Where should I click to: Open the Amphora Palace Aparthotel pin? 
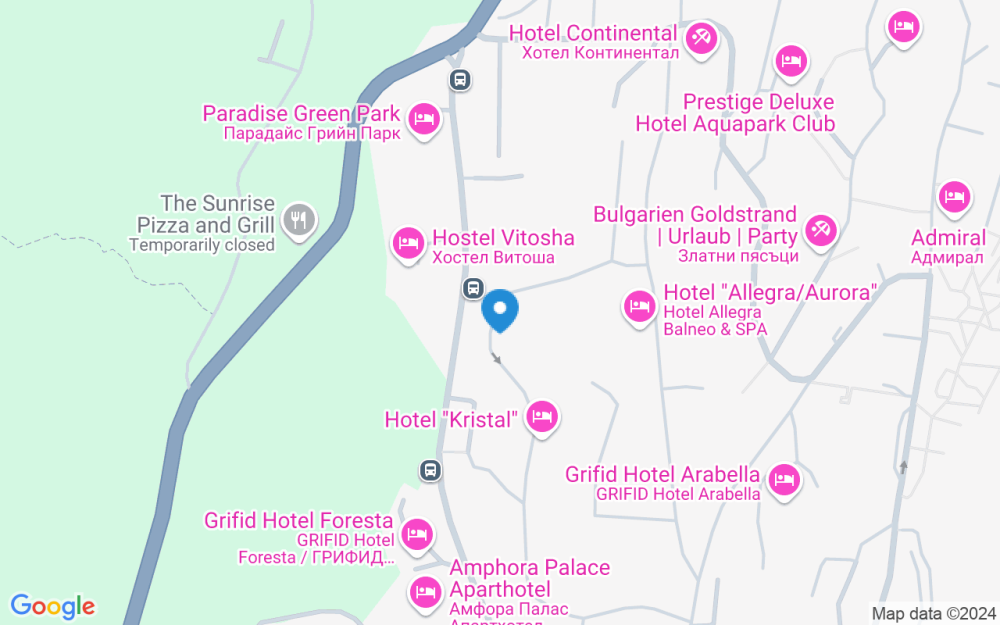[425, 594]
